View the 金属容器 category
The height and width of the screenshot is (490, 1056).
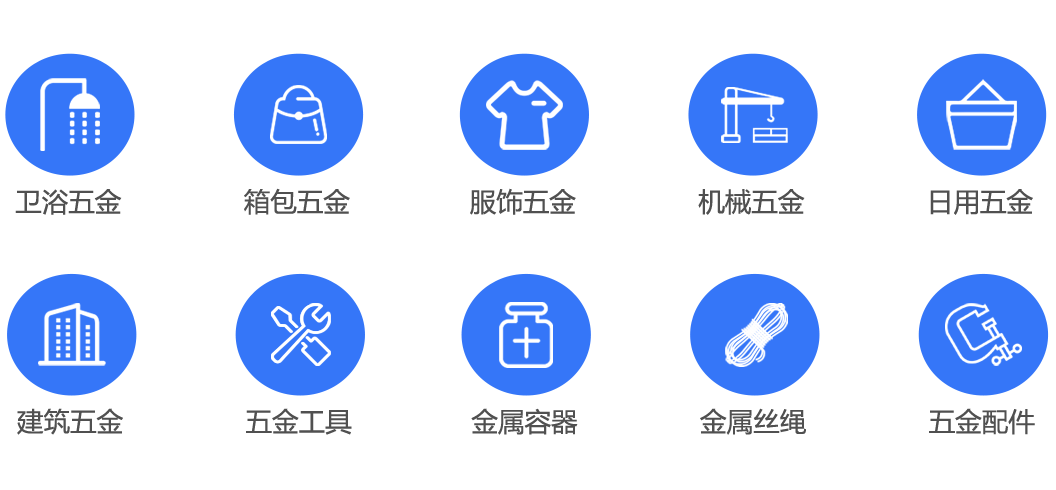click(526, 335)
